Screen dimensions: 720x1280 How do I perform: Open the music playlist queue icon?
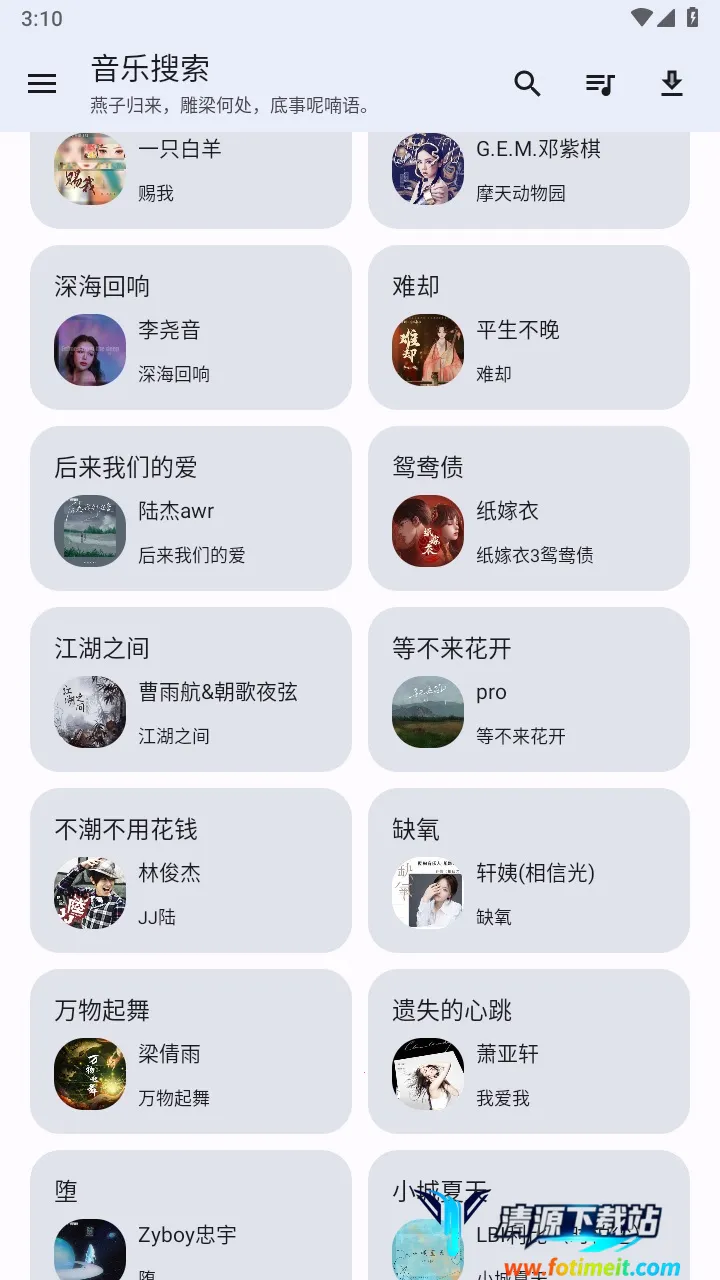pyautogui.click(x=599, y=84)
